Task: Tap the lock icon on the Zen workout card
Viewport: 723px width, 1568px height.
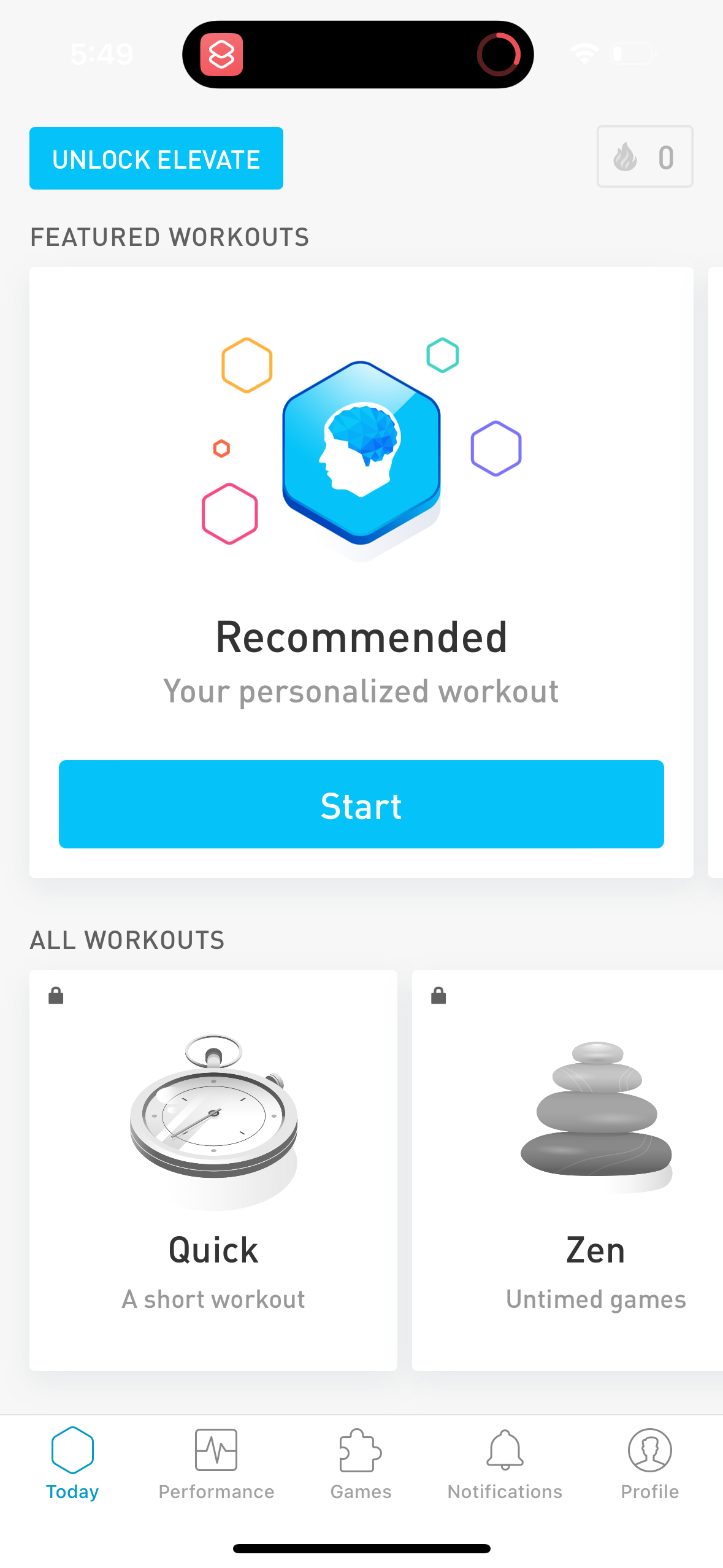Action: coord(439,996)
